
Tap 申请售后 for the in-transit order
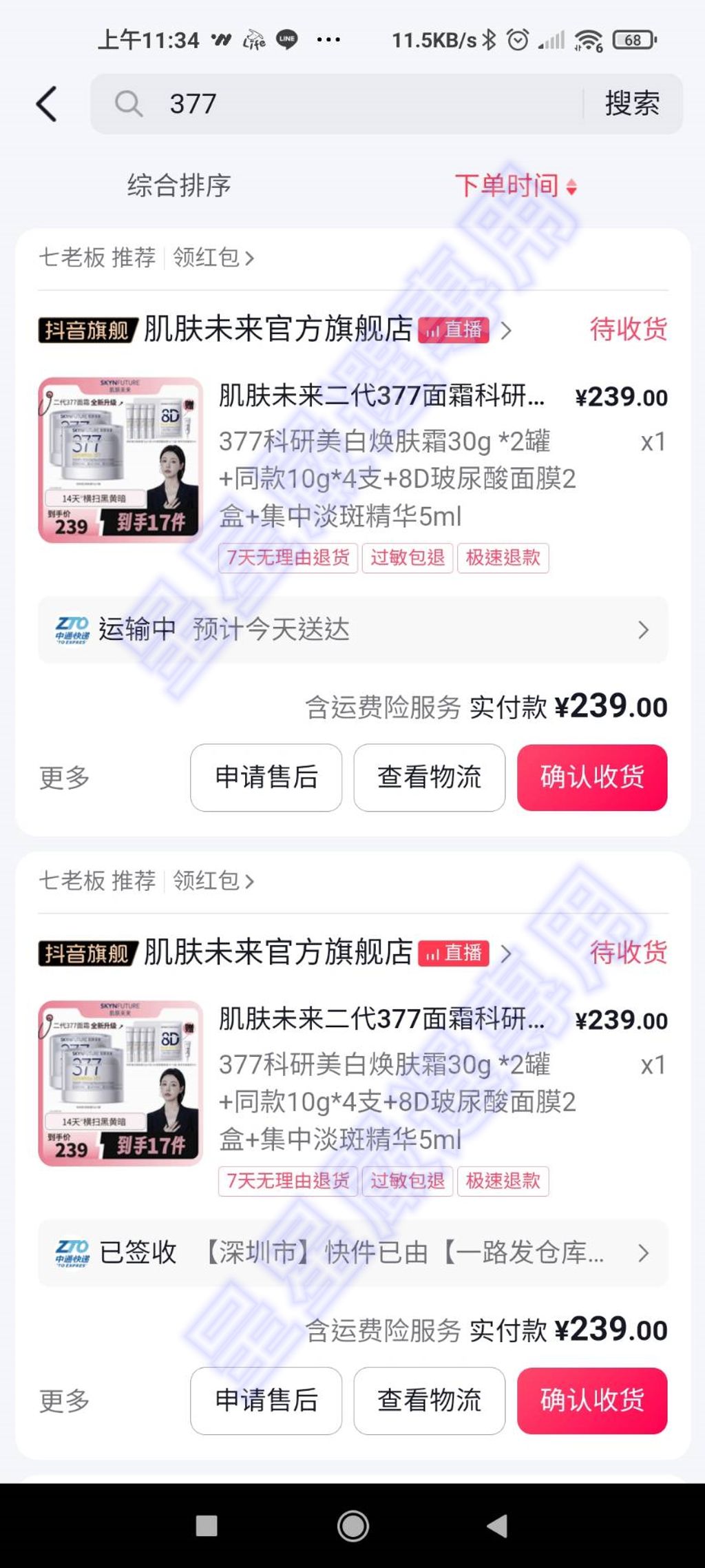(266, 778)
